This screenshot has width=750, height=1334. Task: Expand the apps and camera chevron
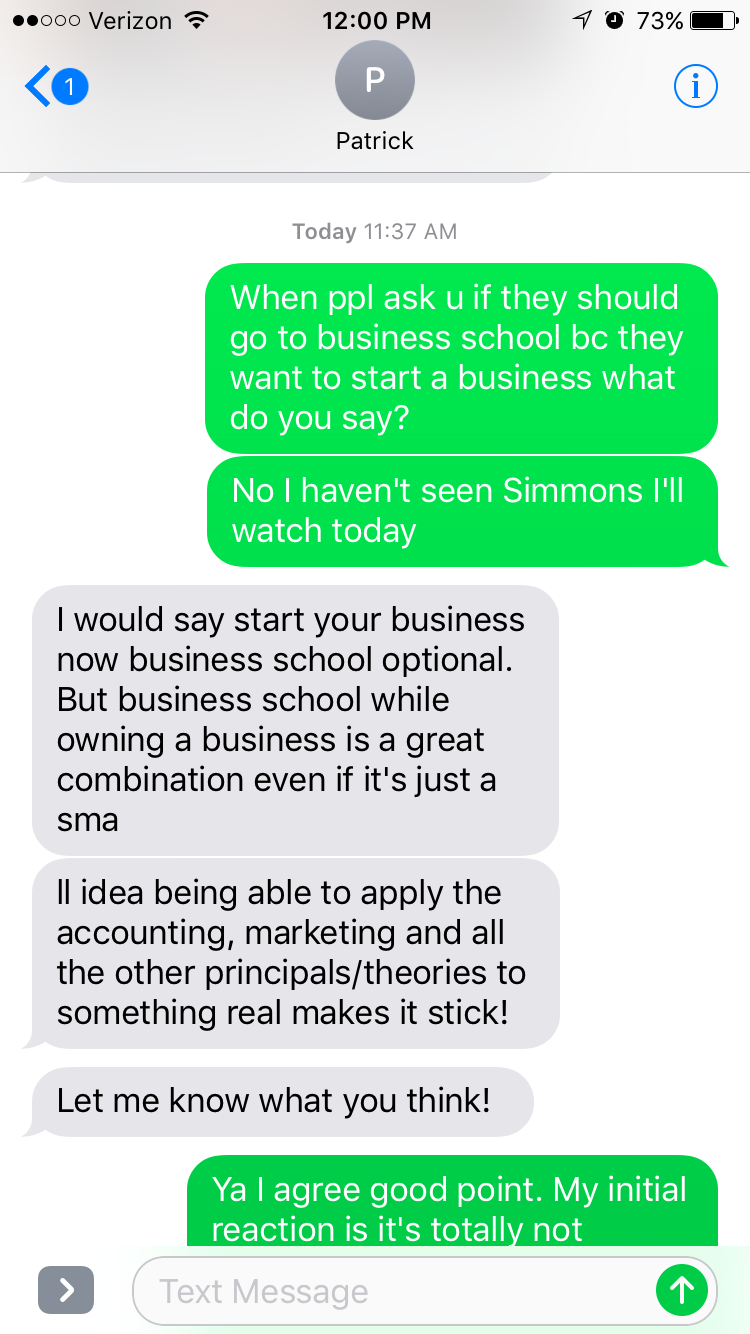(66, 1291)
